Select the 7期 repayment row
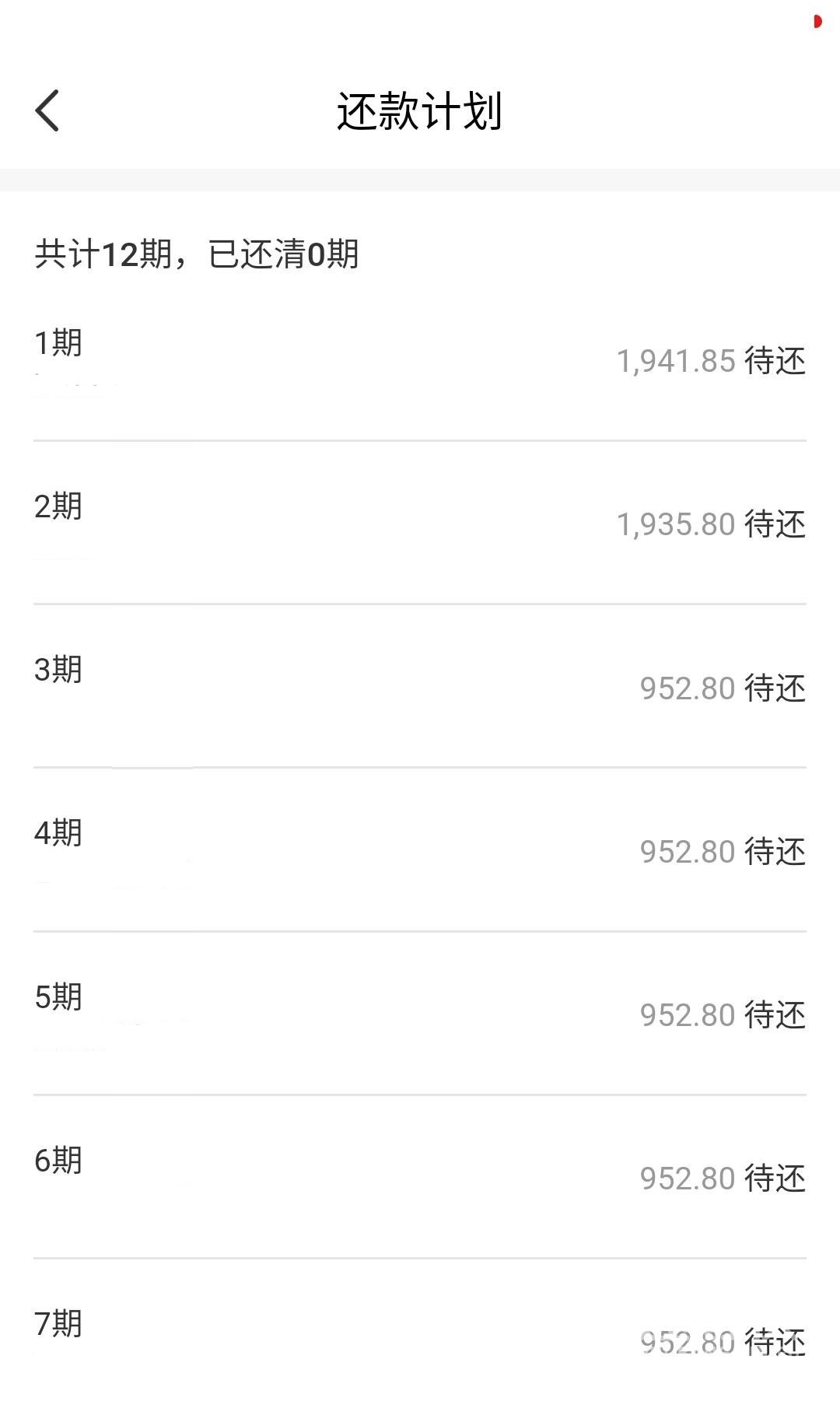The image size is (840, 1415). pos(420,1337)
